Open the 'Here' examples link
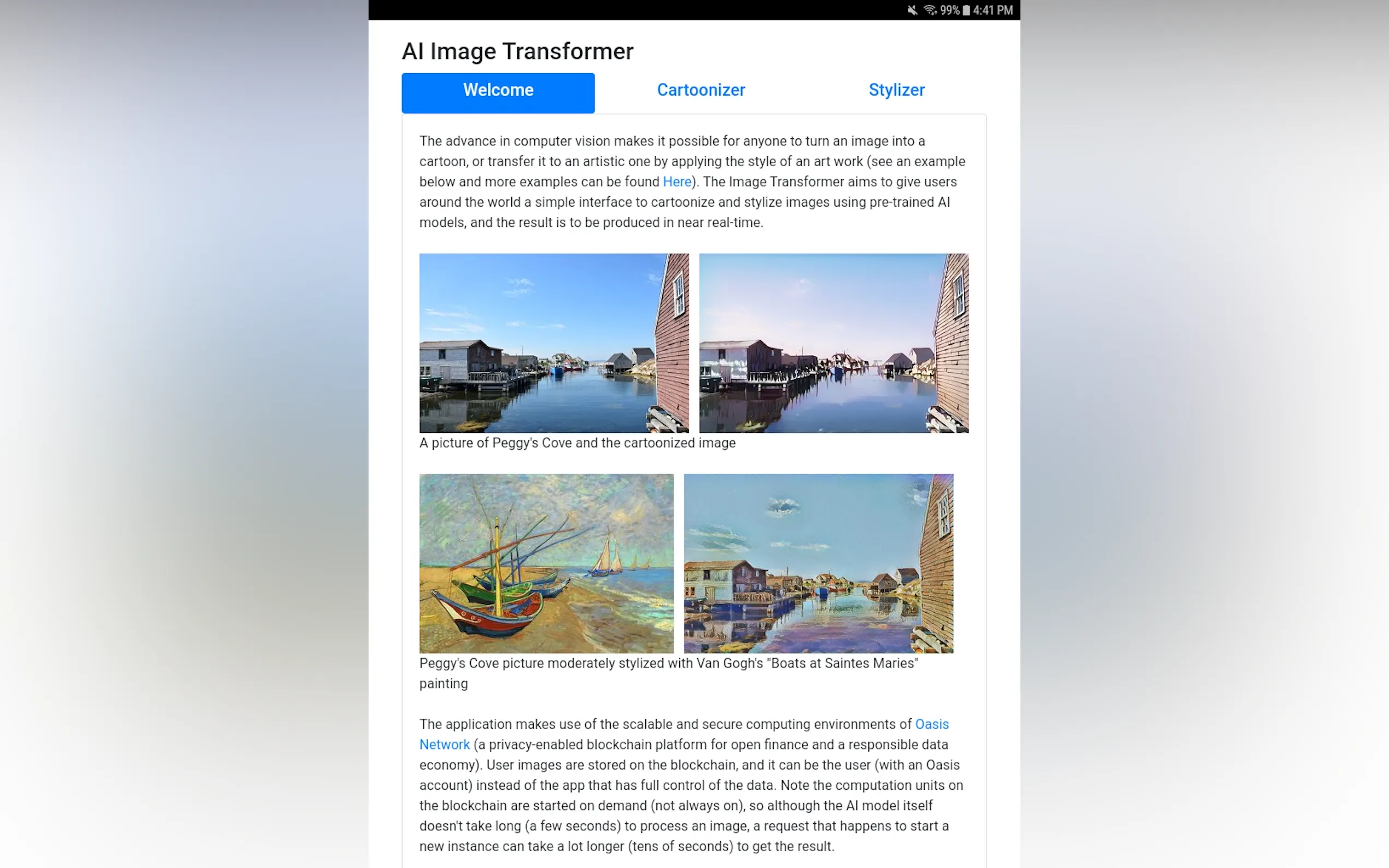The height and width of the screenshot is (868, 1389). [676, 182]
